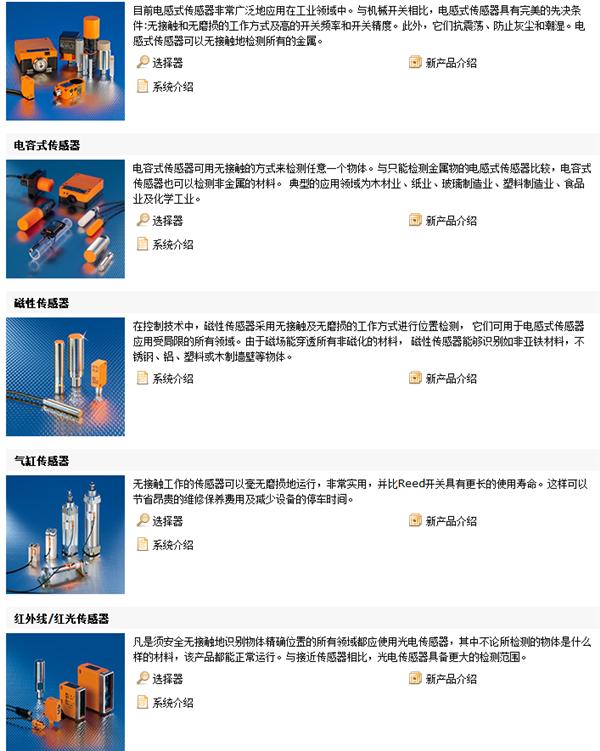View 新产品介绍 under 红外线/红光传感器
The image size is (600, 751).
(451, 679)
